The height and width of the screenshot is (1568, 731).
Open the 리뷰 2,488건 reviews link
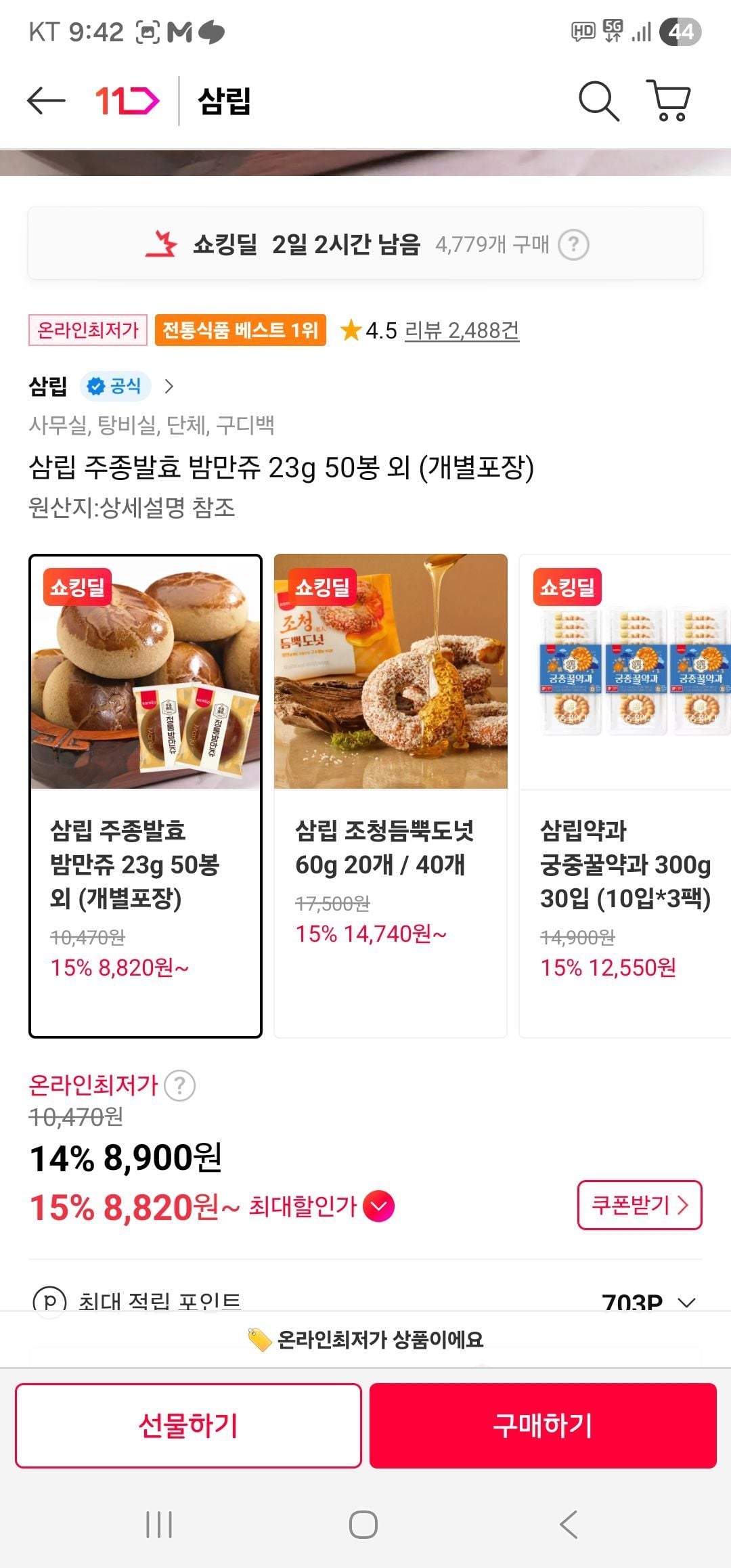tap(462, 330)
